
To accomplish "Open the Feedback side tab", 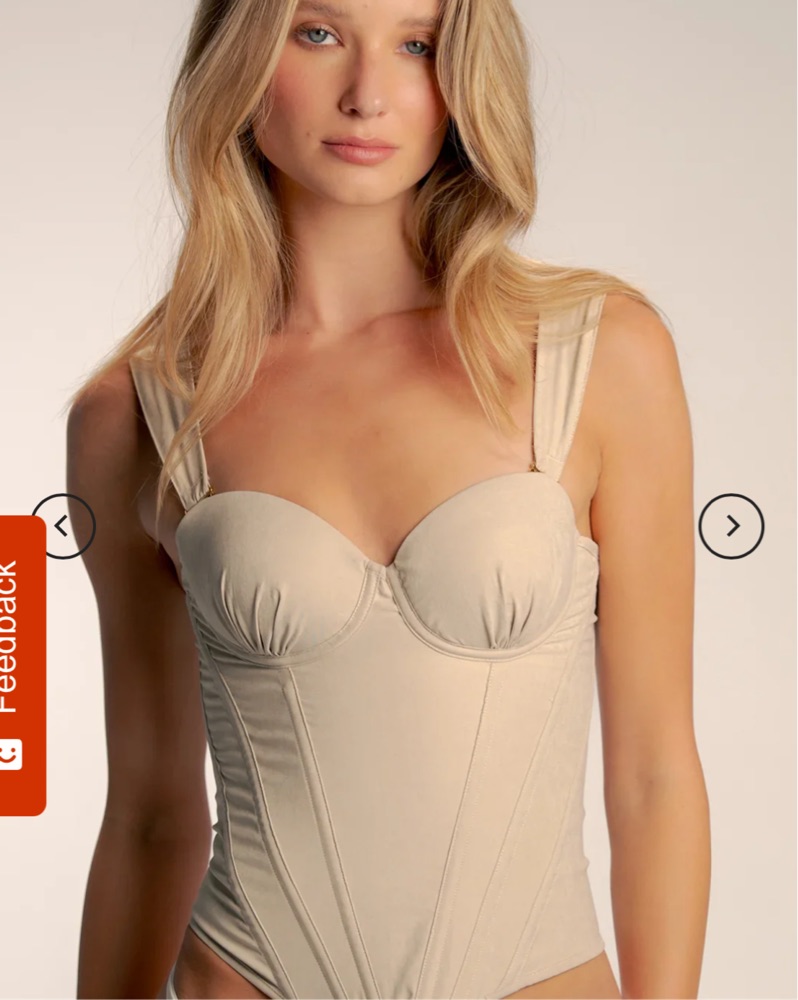I will point(20,665).
